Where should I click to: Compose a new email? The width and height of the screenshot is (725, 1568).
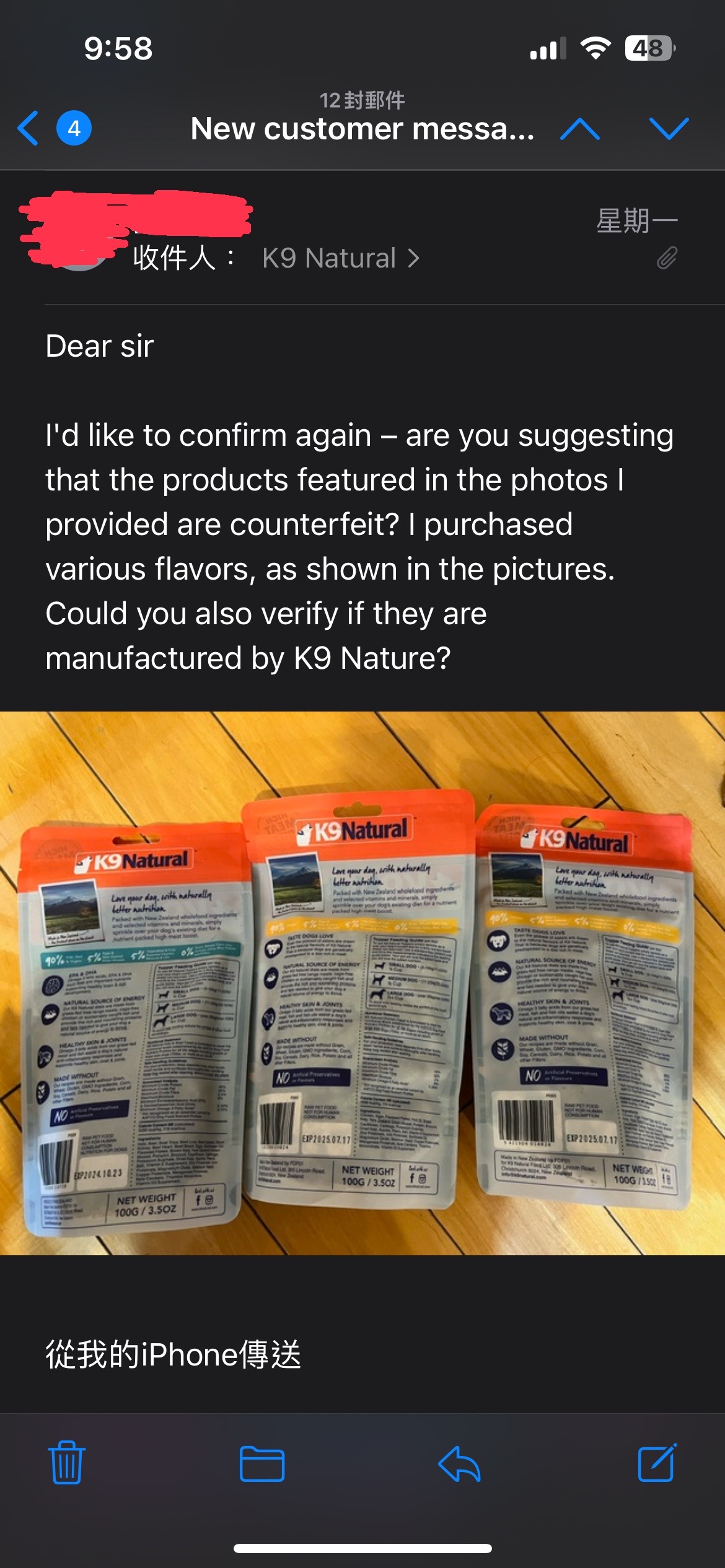(657, 1463)
